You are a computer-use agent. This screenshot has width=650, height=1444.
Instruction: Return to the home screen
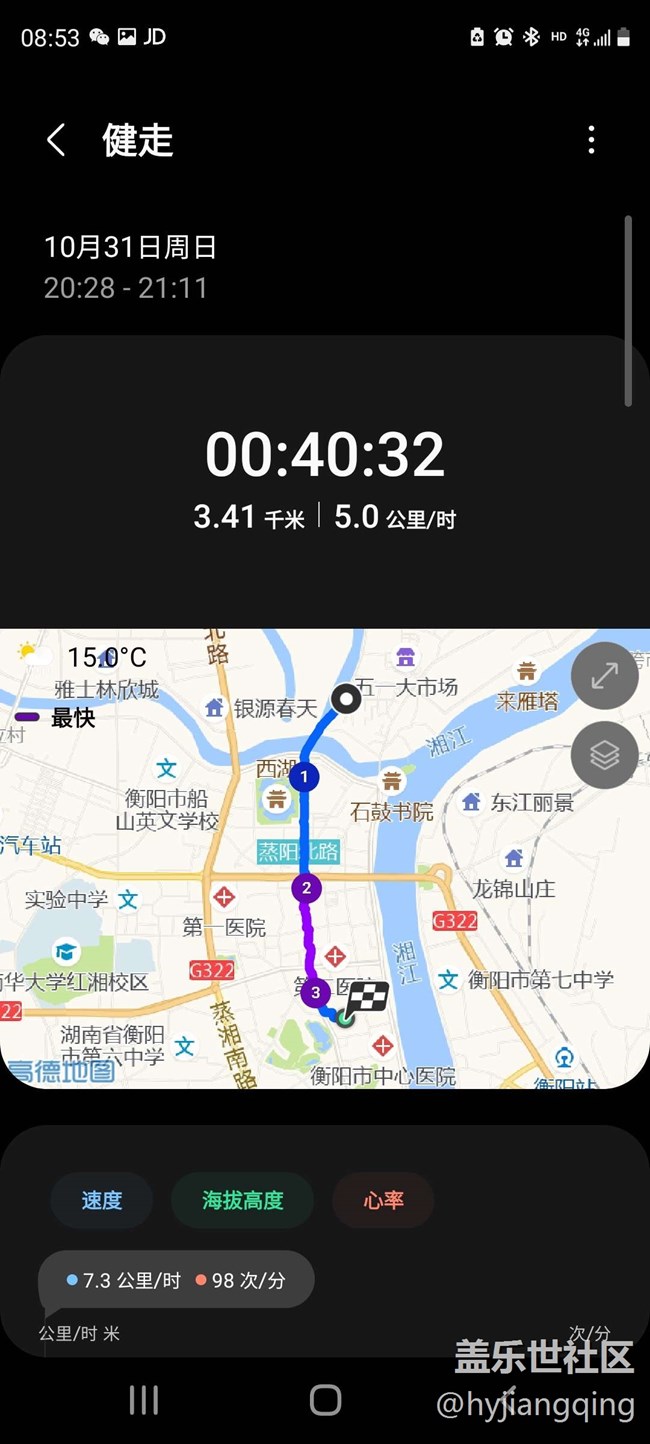(x=325, y=1400)
